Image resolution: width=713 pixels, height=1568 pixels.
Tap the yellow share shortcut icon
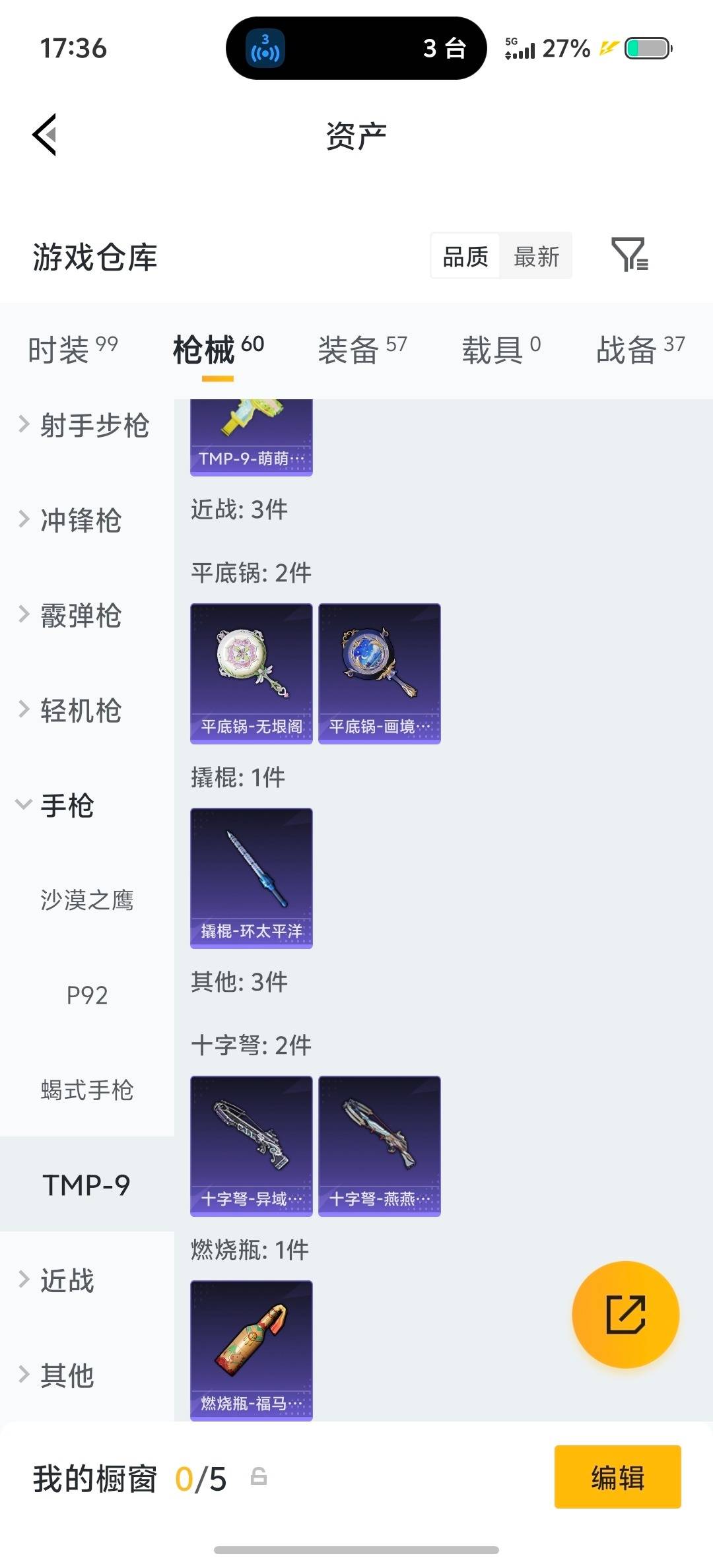click(625, 1315)
